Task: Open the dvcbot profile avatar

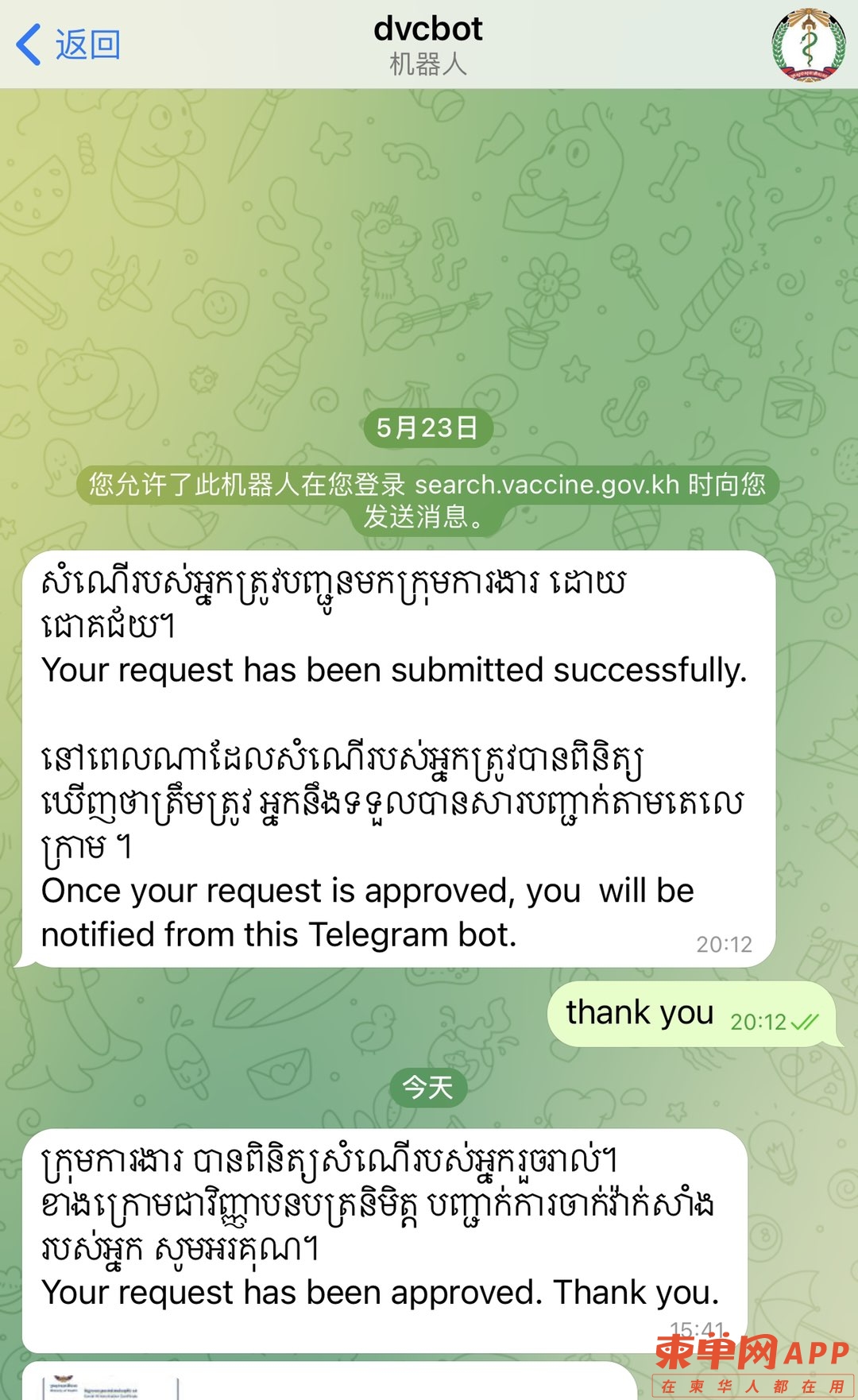Action: point(808,44)
